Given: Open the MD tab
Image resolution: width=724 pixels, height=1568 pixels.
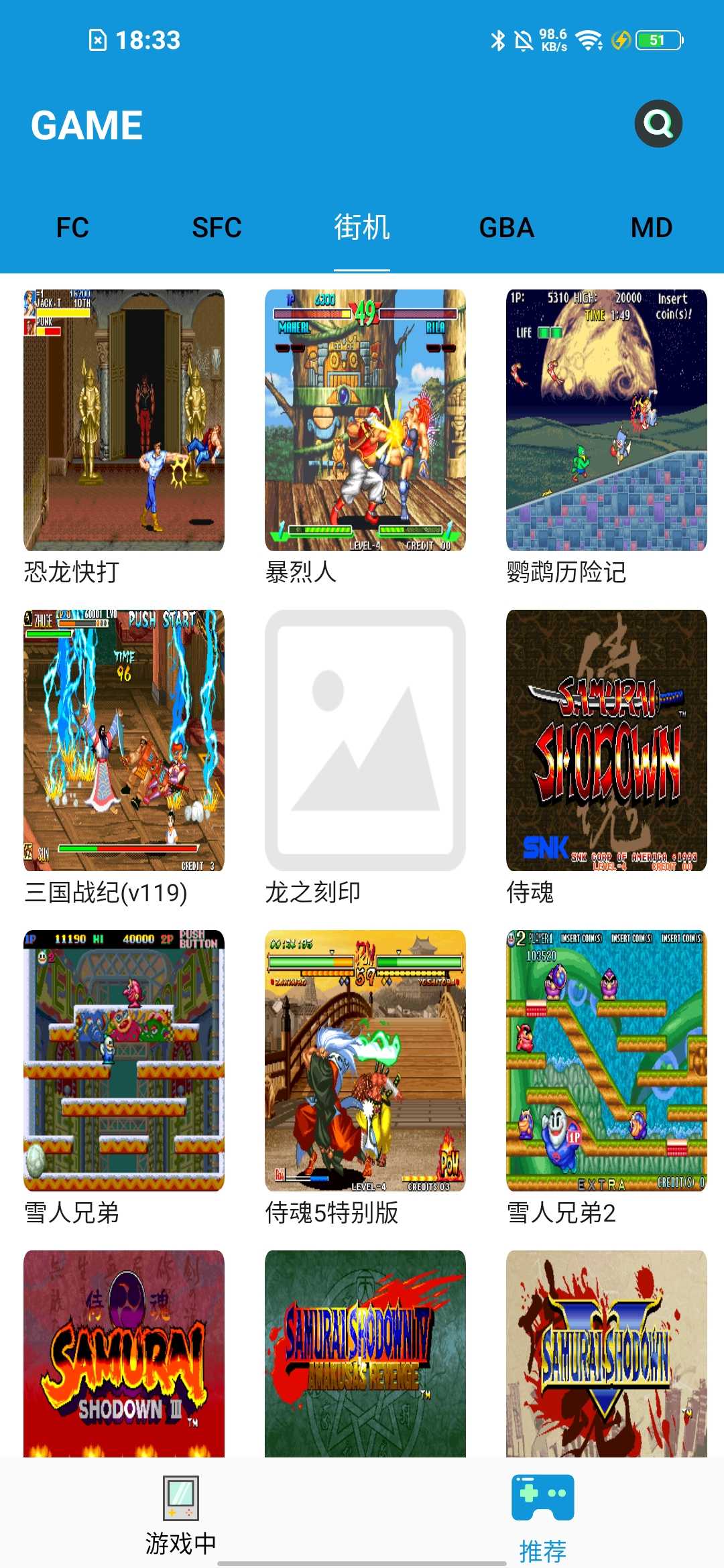Looking at the screenshot, I should coord(651,228).
